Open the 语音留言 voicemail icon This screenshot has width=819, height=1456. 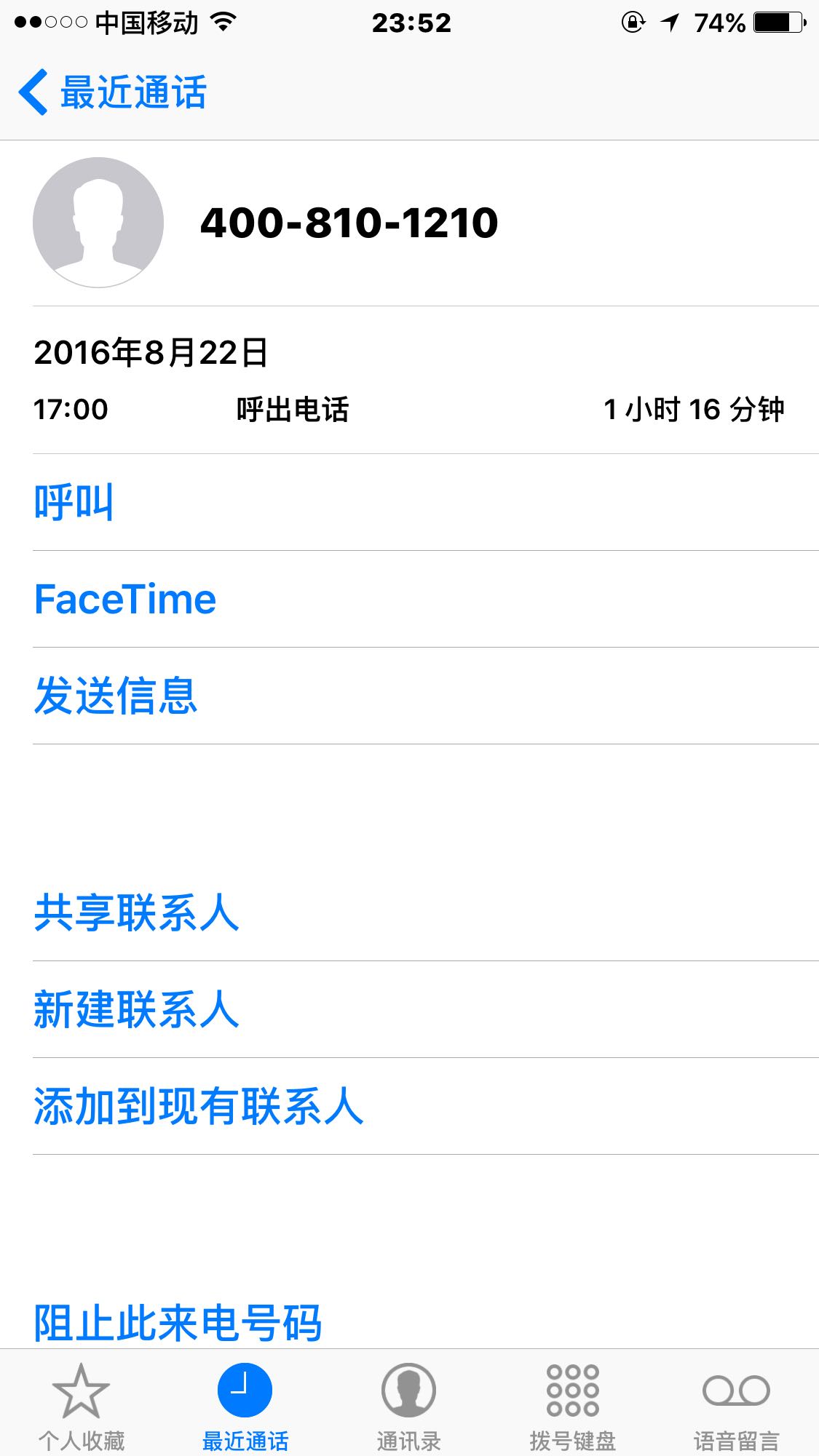[737, 1391]
